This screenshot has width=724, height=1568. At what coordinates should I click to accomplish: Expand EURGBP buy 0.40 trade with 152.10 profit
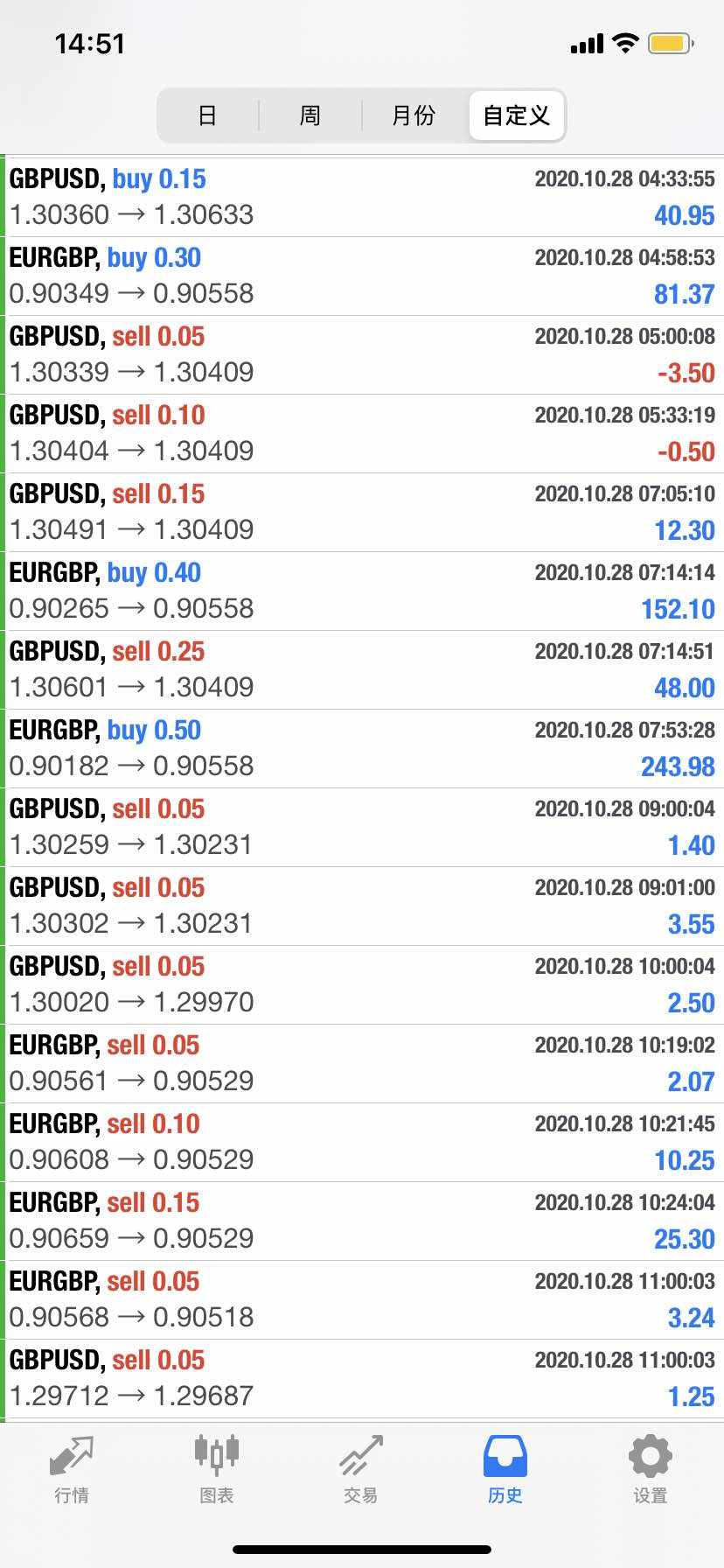pyautogui.click(x=362, y=591)
